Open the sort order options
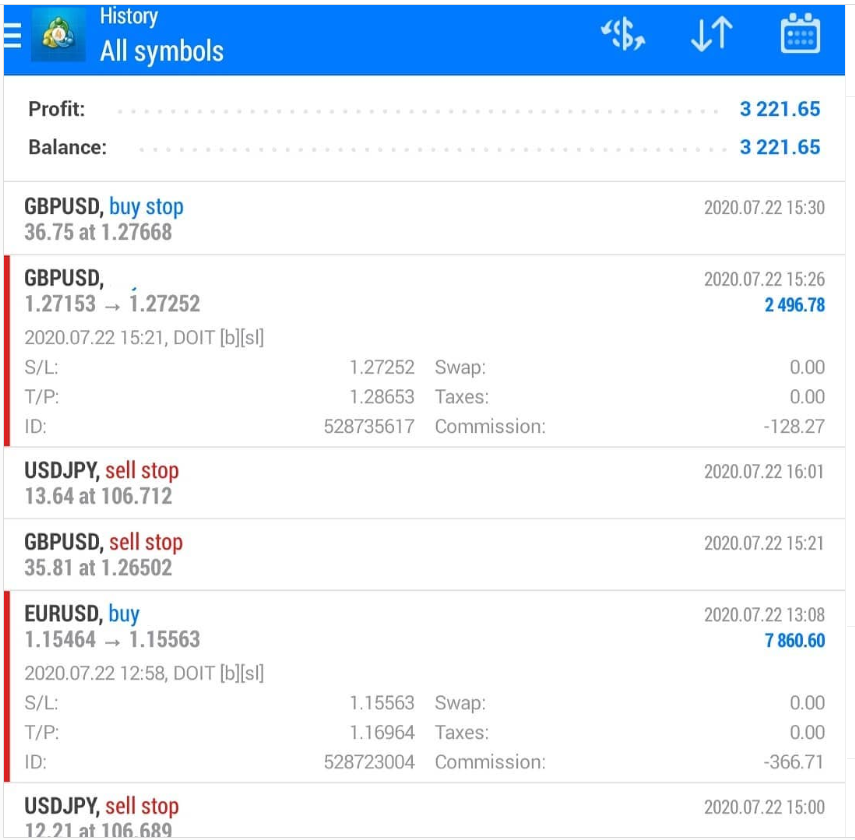The image size is (855, 840). click(x=711, y=36)
